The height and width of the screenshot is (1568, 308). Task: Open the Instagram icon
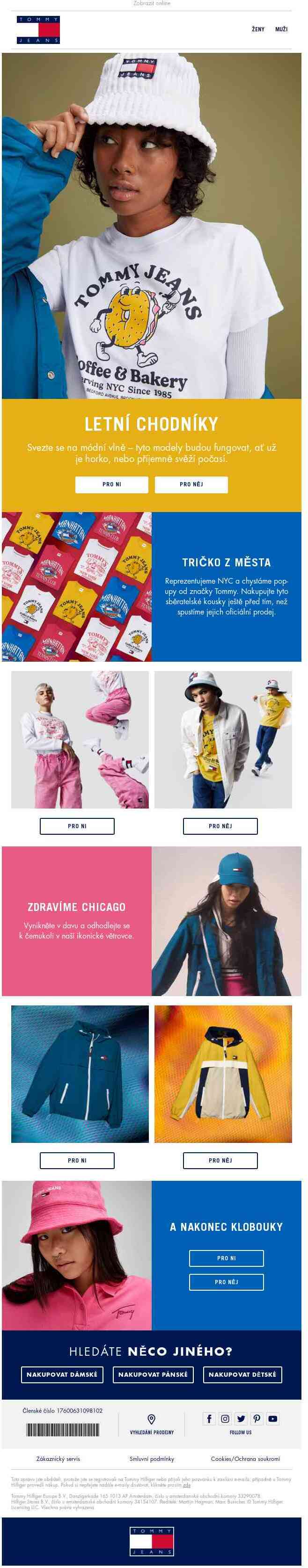click(x=225, y=1419)
